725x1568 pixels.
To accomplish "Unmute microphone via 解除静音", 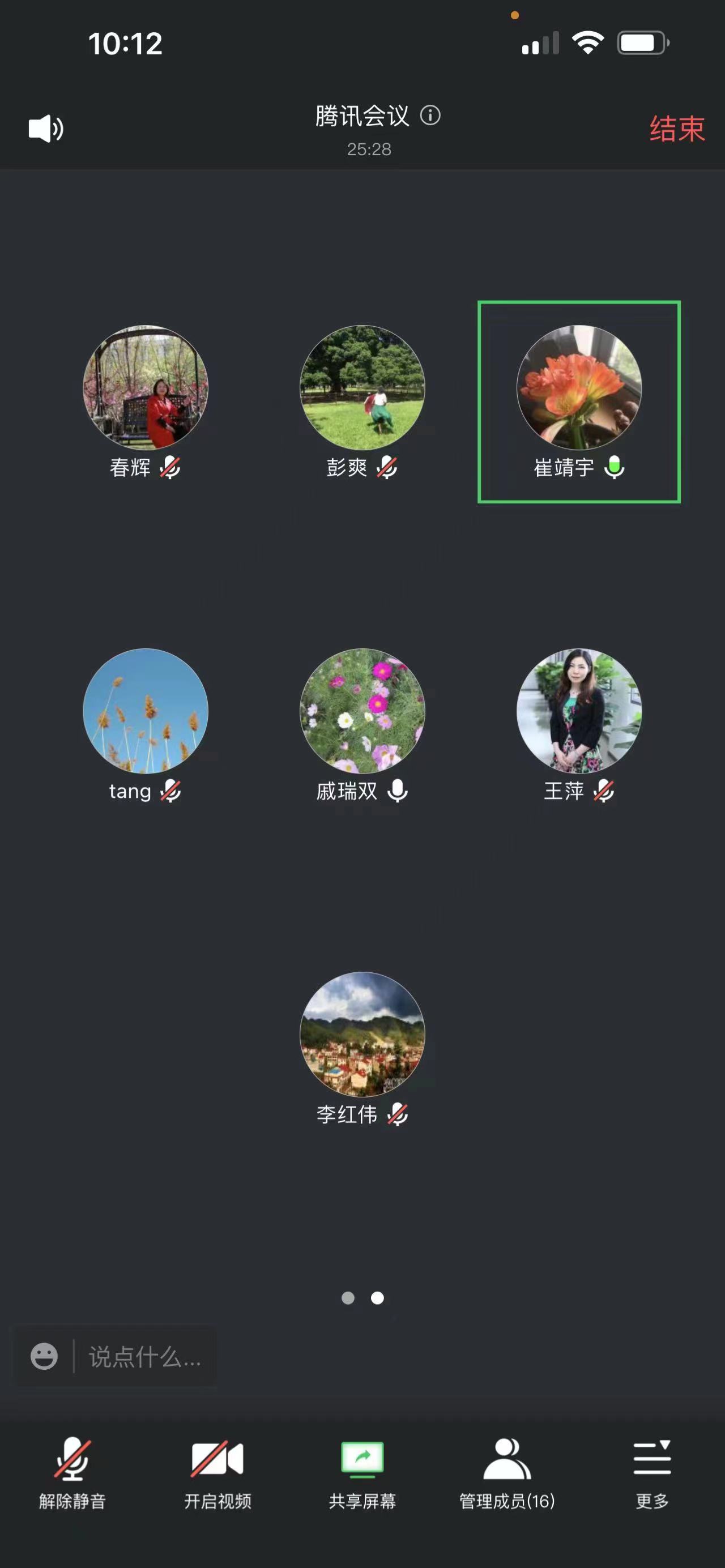I will 72,1473.
